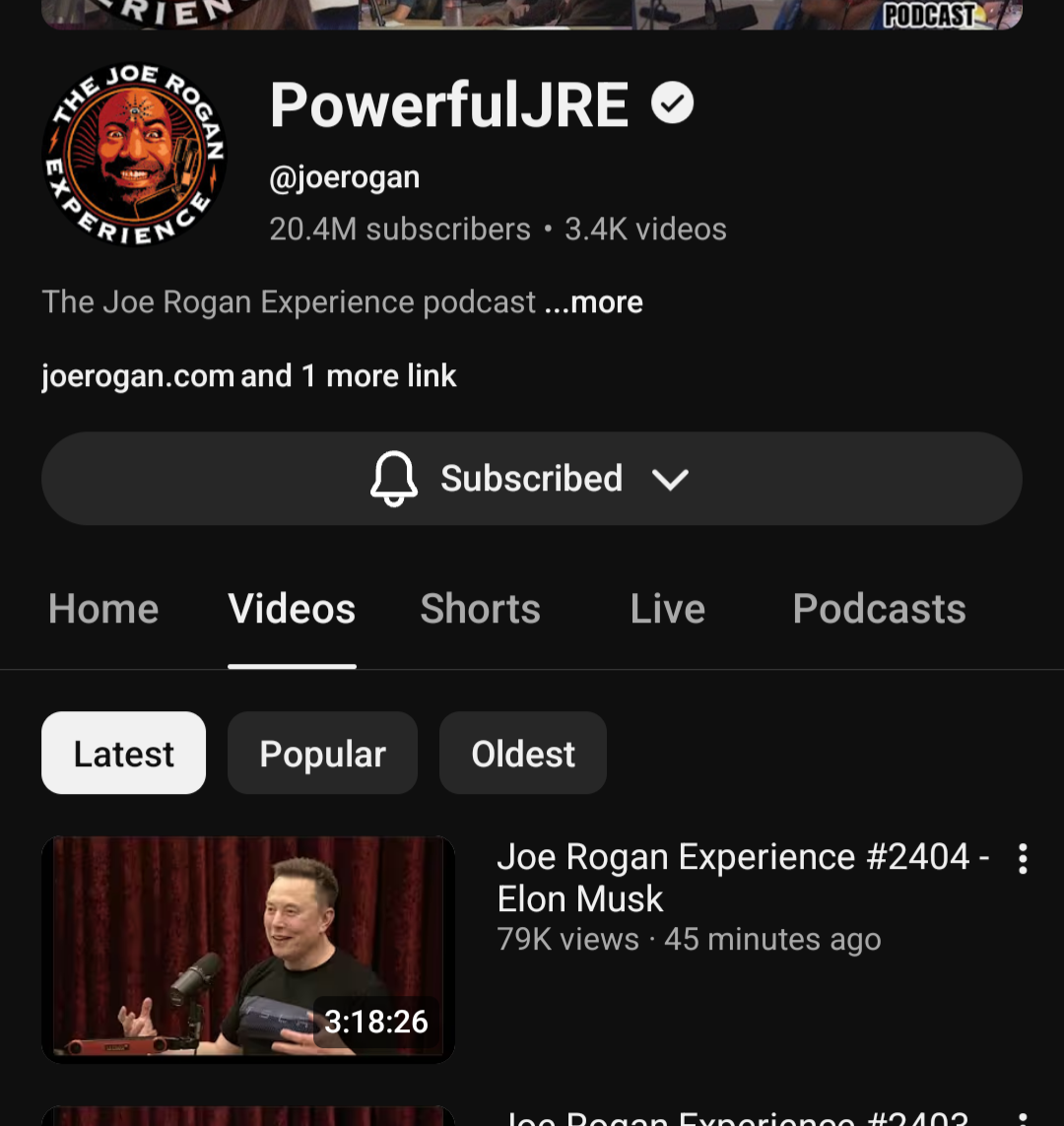
Task: Select the Latest filter chip
Action: click(x=123, y=754)
